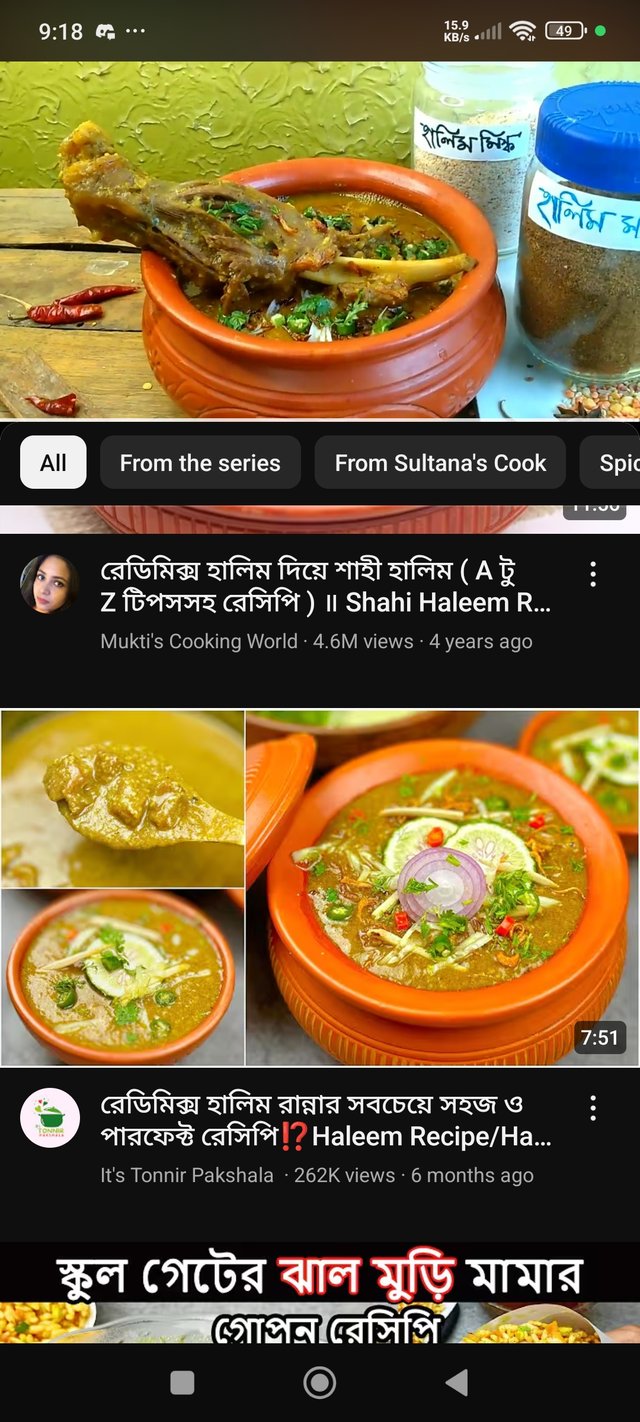The height and width of the screenshot is (1422, 640).
Task: Play the 7:51 haleem recipe video thumbnail
Action: click(x=320, y=888)
